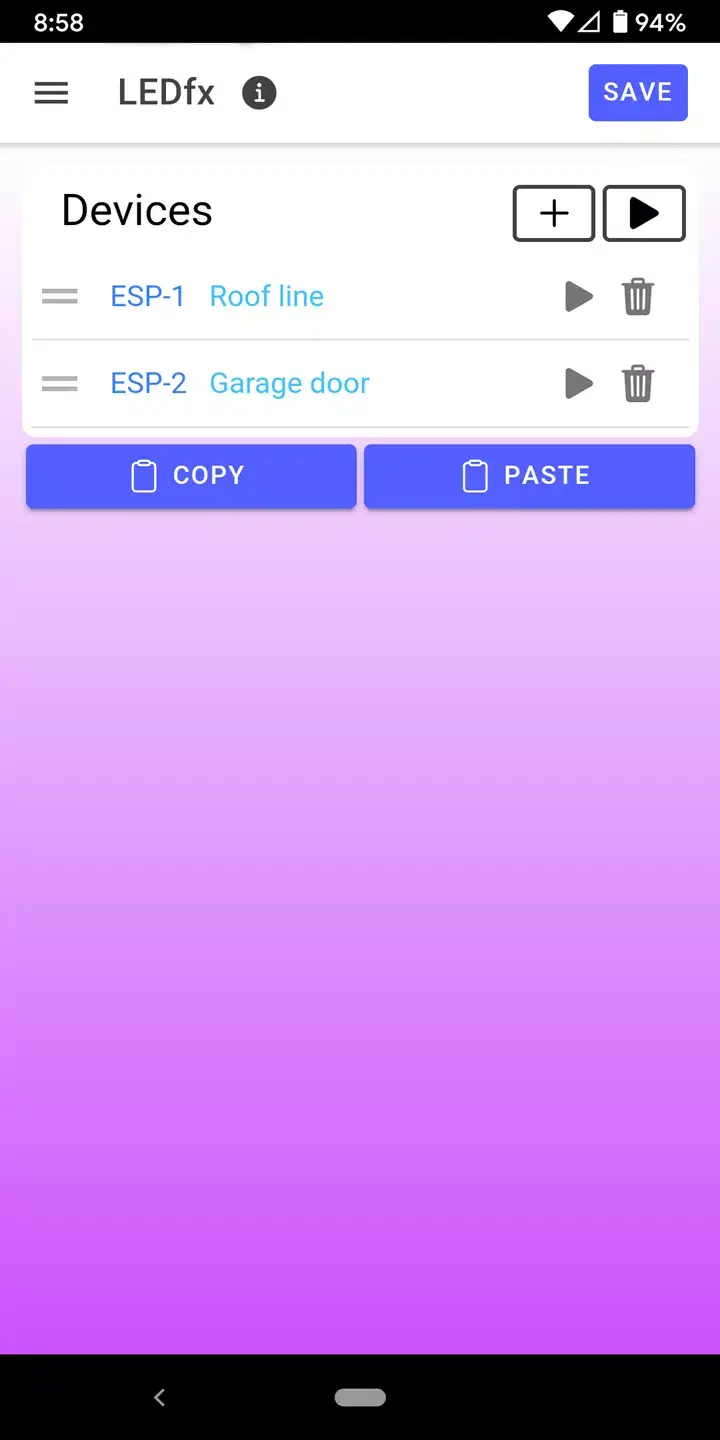Play the ESP-1 Roof line device
The width and height of the screenshot is (720, 1440).
pyautogui.click(x=578, y=296)
